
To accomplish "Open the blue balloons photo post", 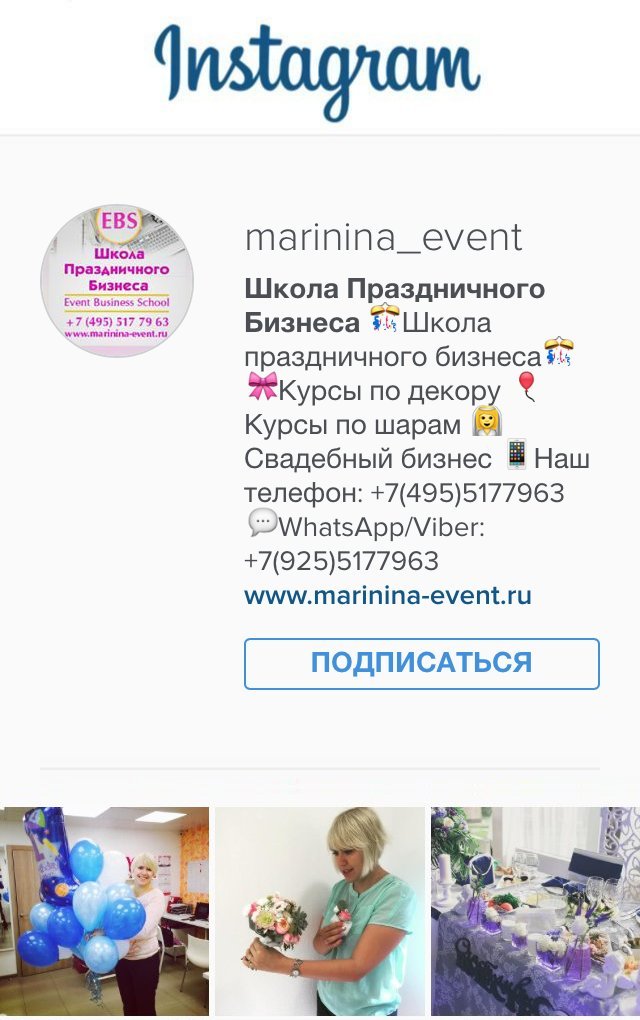I will 104,910.
